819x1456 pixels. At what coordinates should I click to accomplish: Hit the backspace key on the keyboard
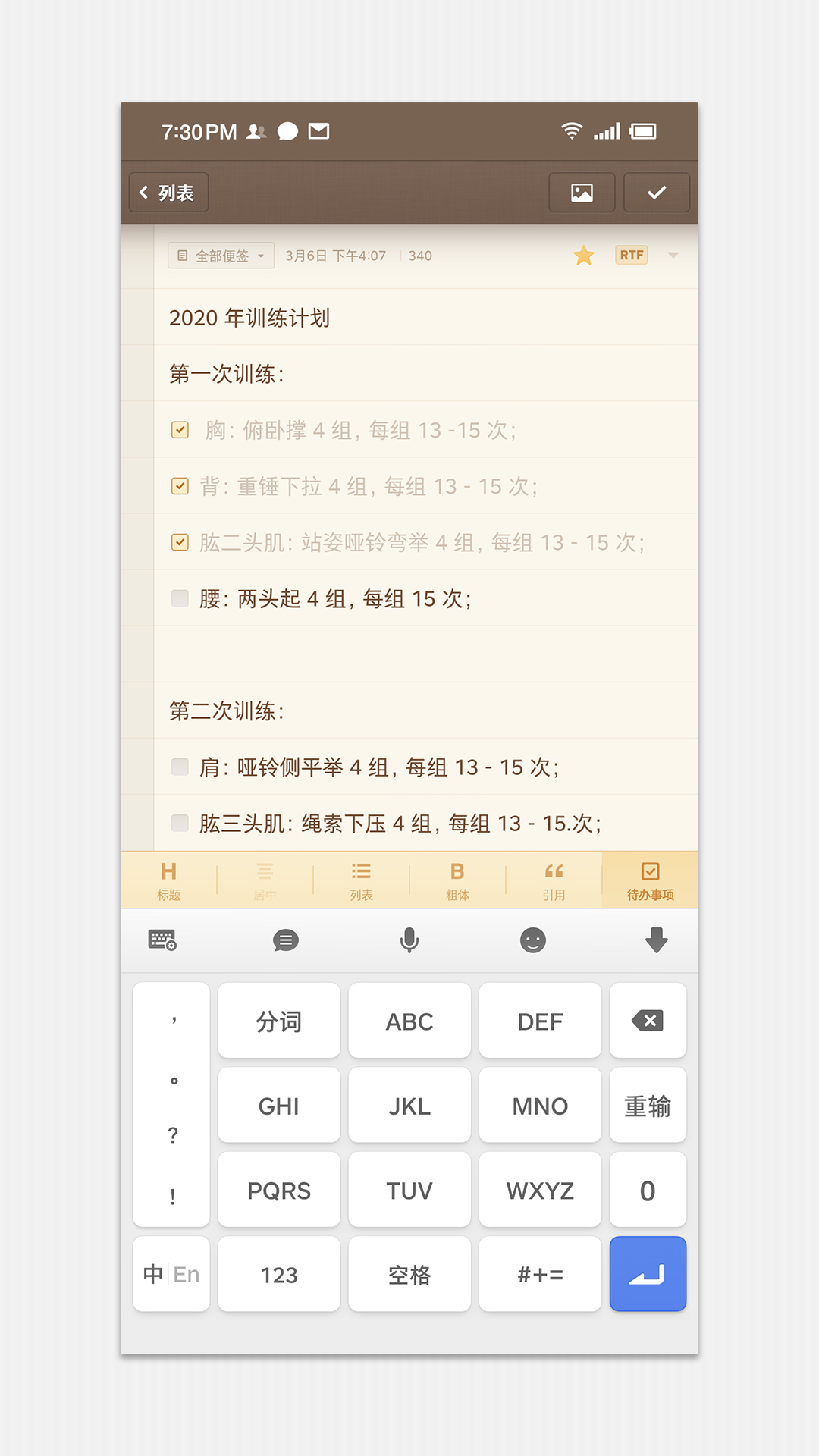pos(648,1021)
